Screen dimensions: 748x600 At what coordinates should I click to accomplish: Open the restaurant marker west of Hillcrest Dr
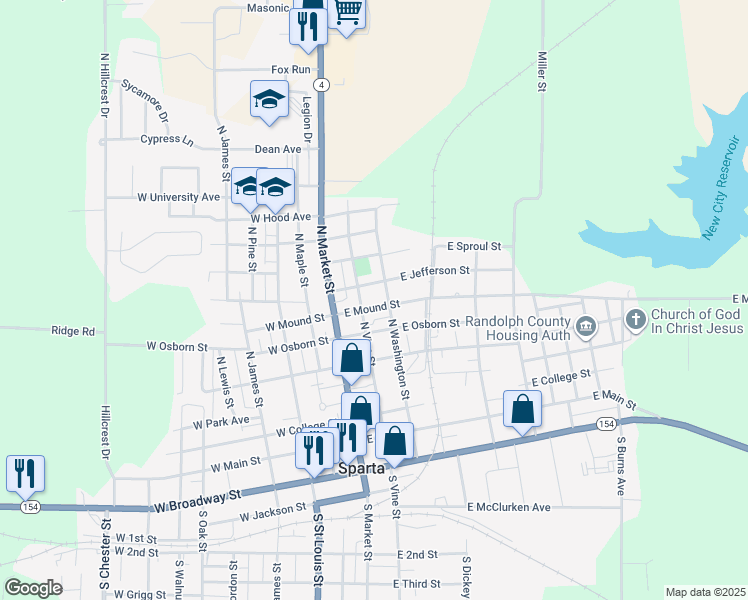25,474
